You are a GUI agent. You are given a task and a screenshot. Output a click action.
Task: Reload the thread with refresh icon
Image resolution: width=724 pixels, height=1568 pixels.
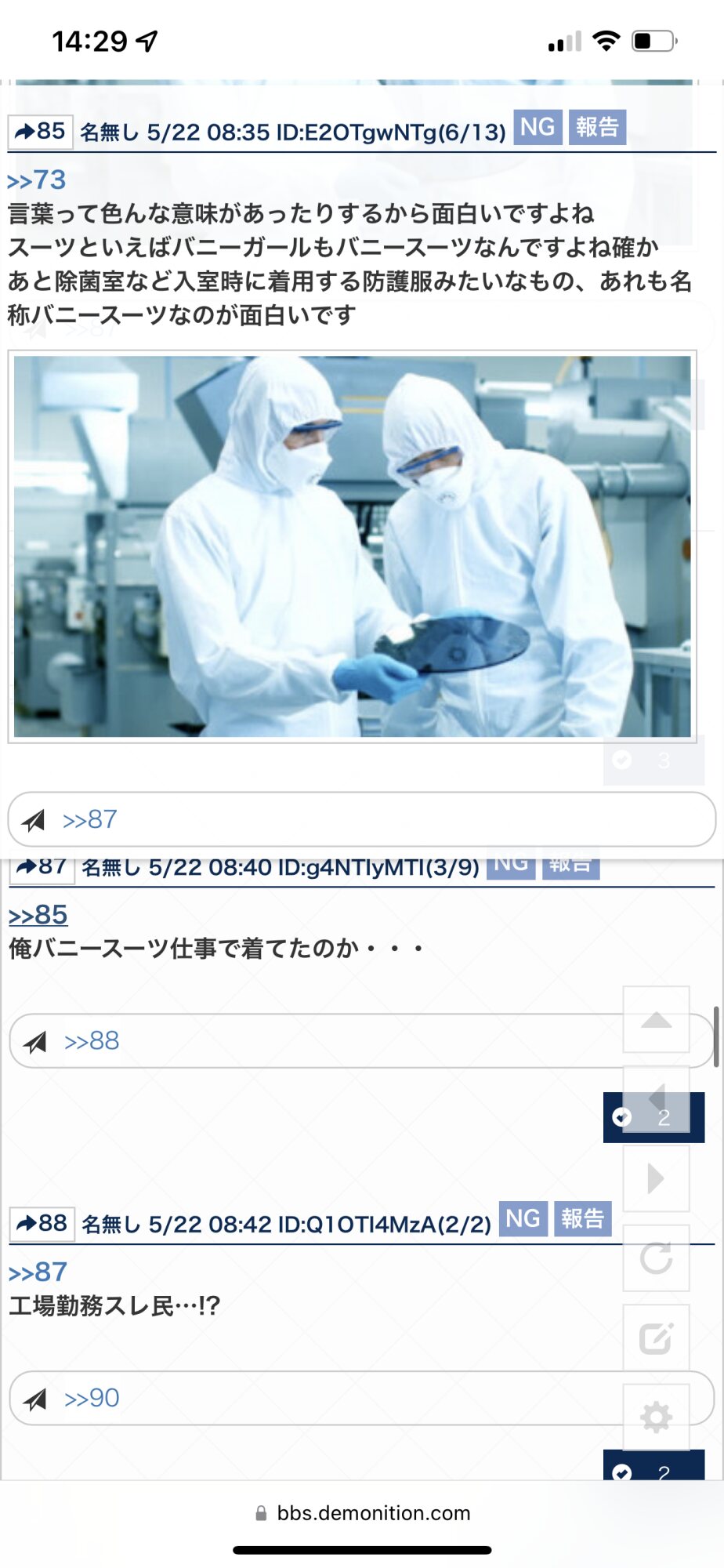click(656, 1258)
